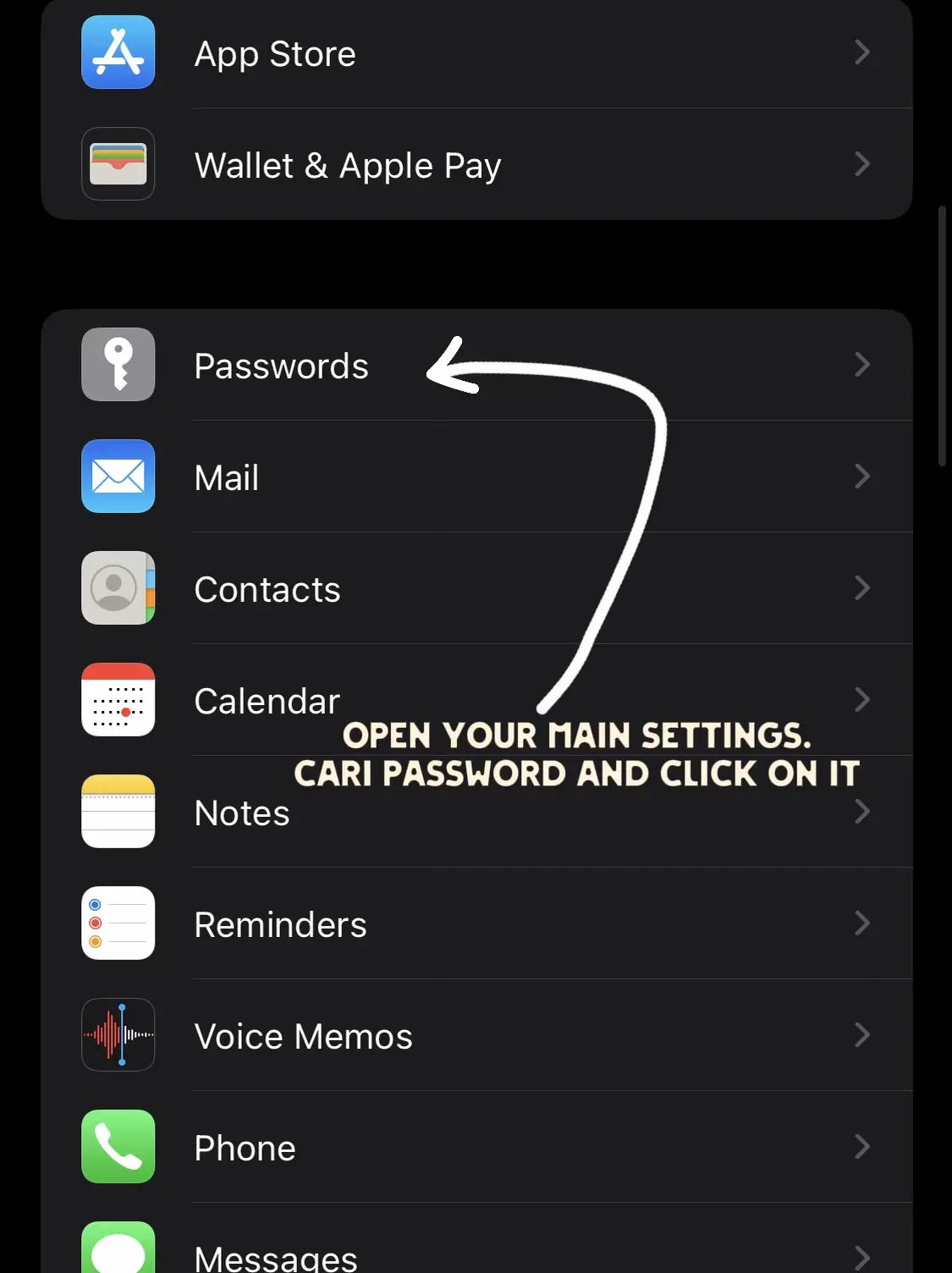Open the App Store settings
The image size is (952, 1273).
tap(275, 54)
